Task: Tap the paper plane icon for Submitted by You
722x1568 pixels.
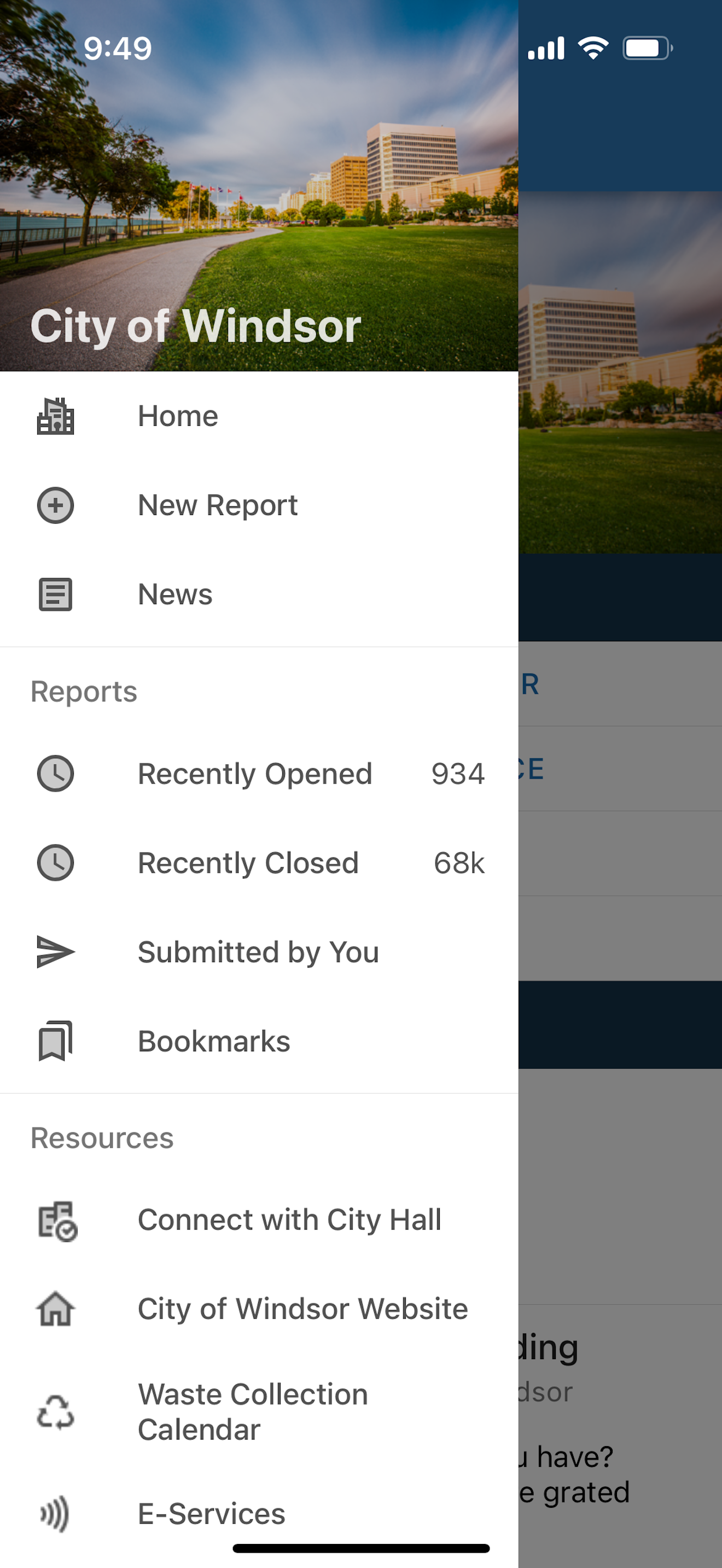Action: coord(55,951)
